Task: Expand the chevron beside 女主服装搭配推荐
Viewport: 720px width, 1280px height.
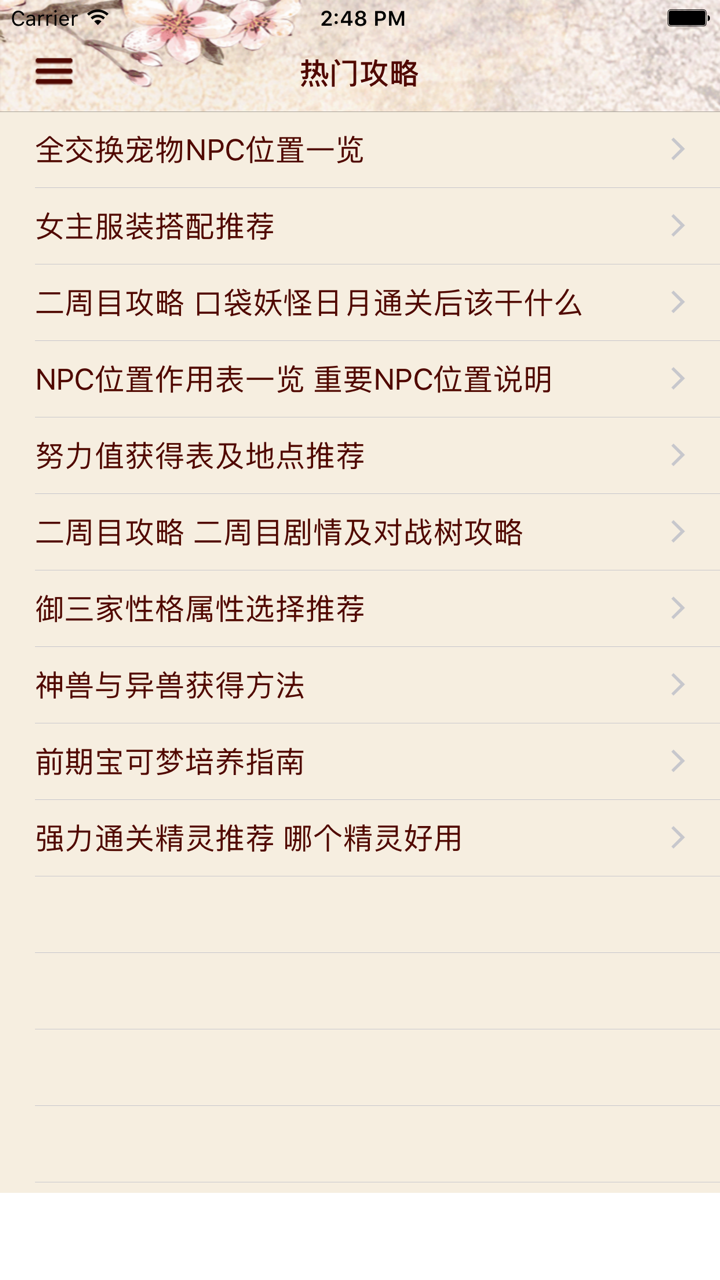Action: [680, 227]
